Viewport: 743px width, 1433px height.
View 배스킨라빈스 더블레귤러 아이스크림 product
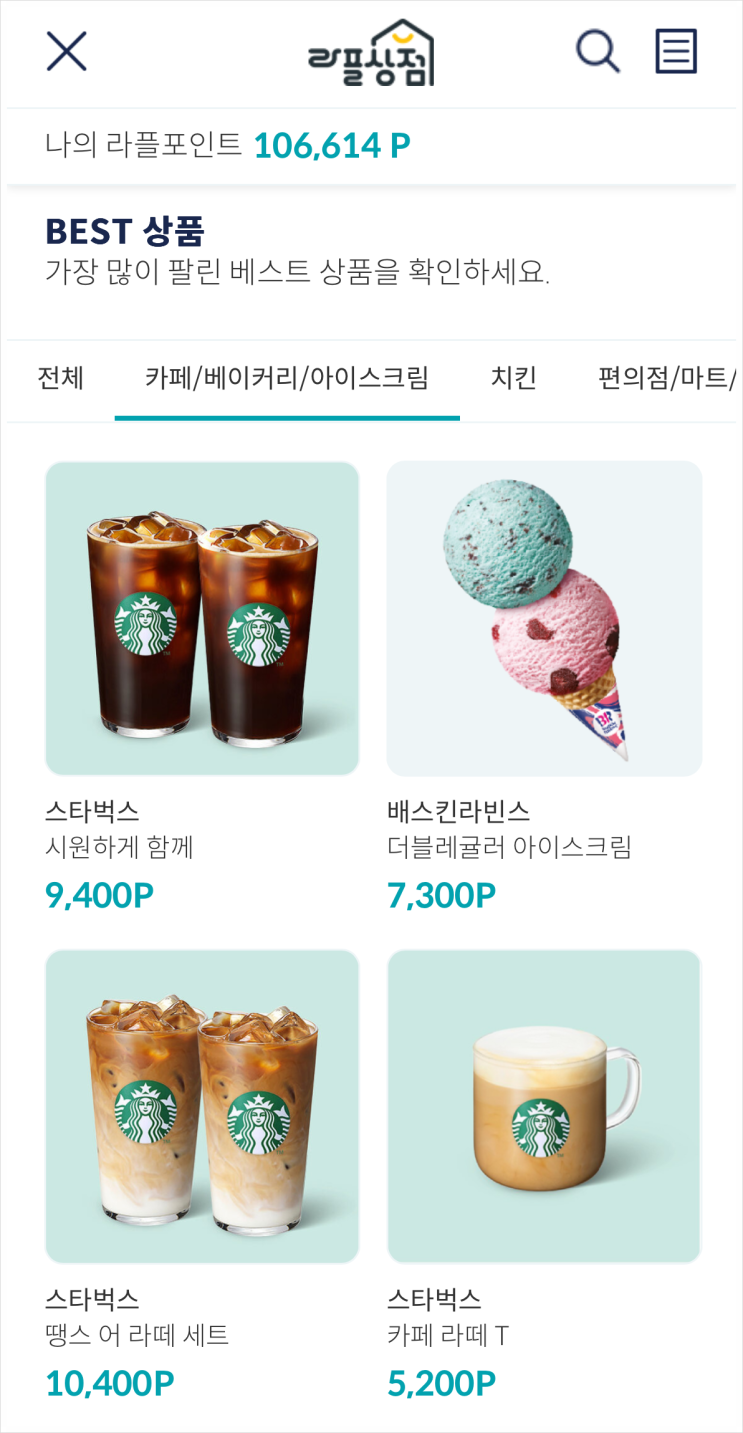click(x=544, y=619)
